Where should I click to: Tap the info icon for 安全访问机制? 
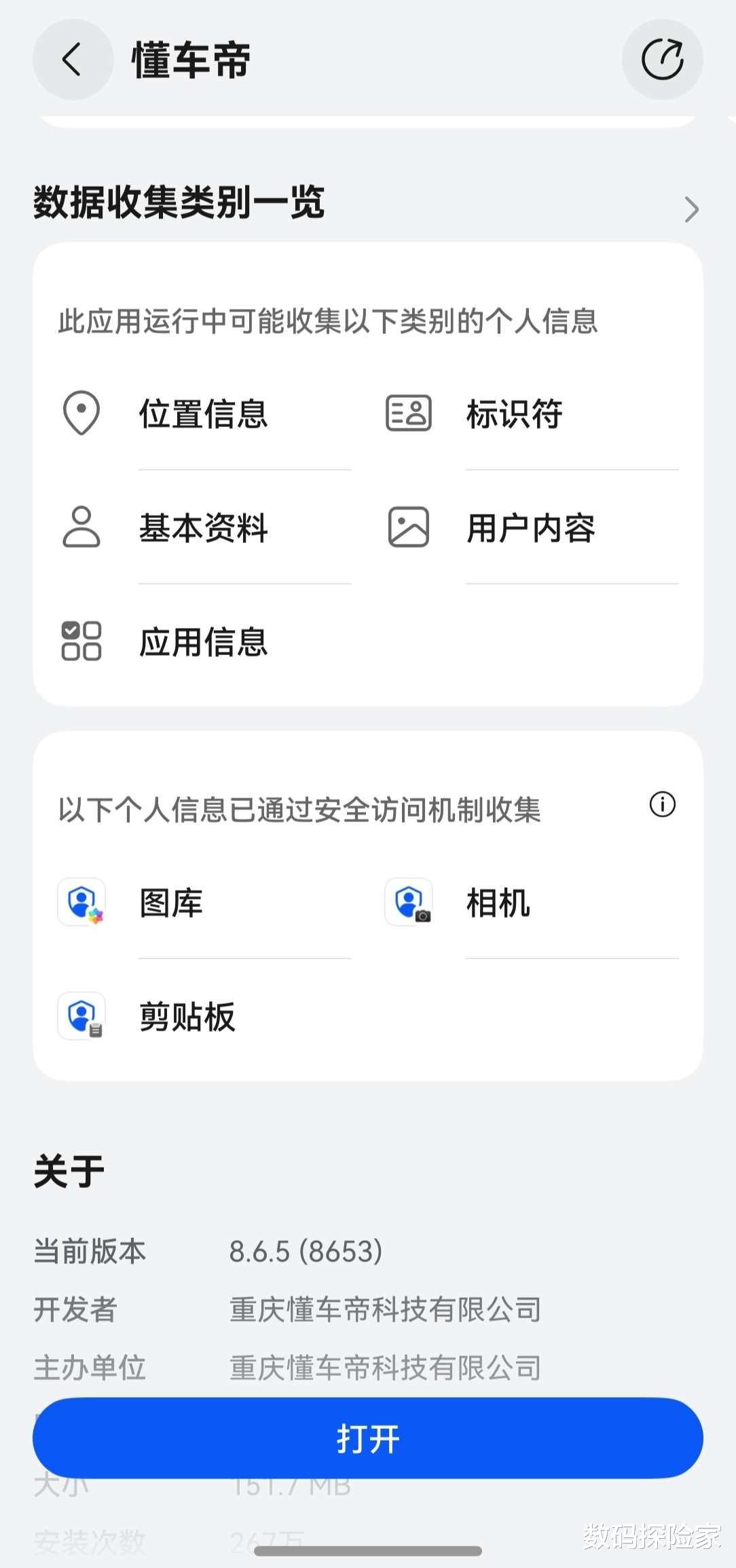(662, 804)
